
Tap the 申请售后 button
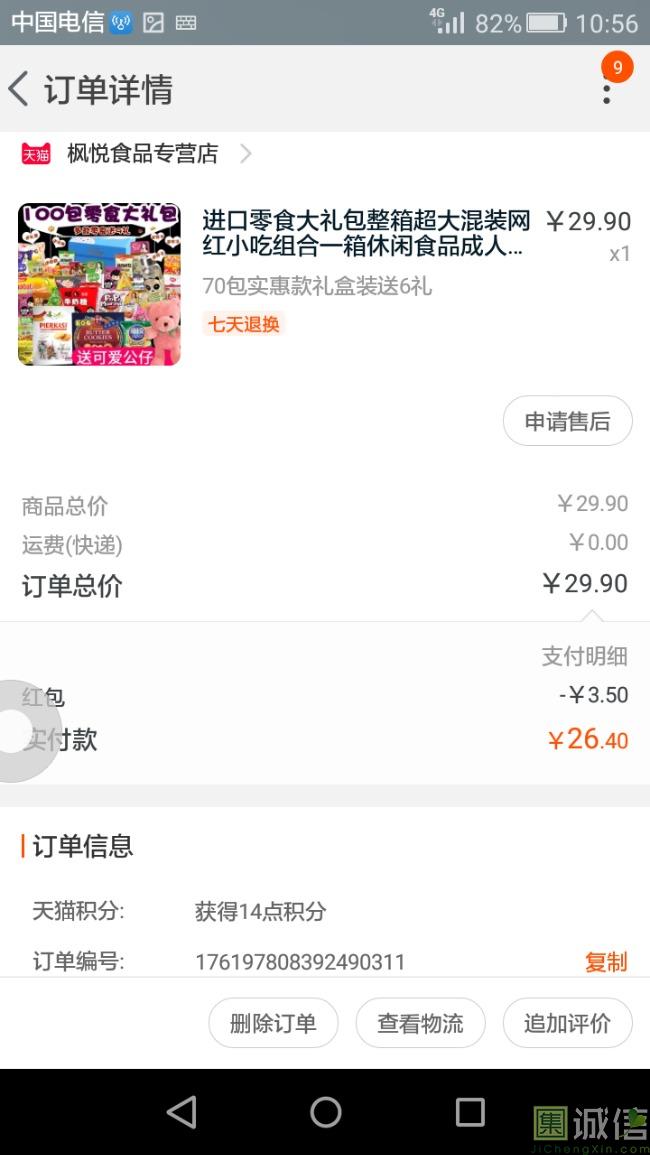[x=567, y=421]
